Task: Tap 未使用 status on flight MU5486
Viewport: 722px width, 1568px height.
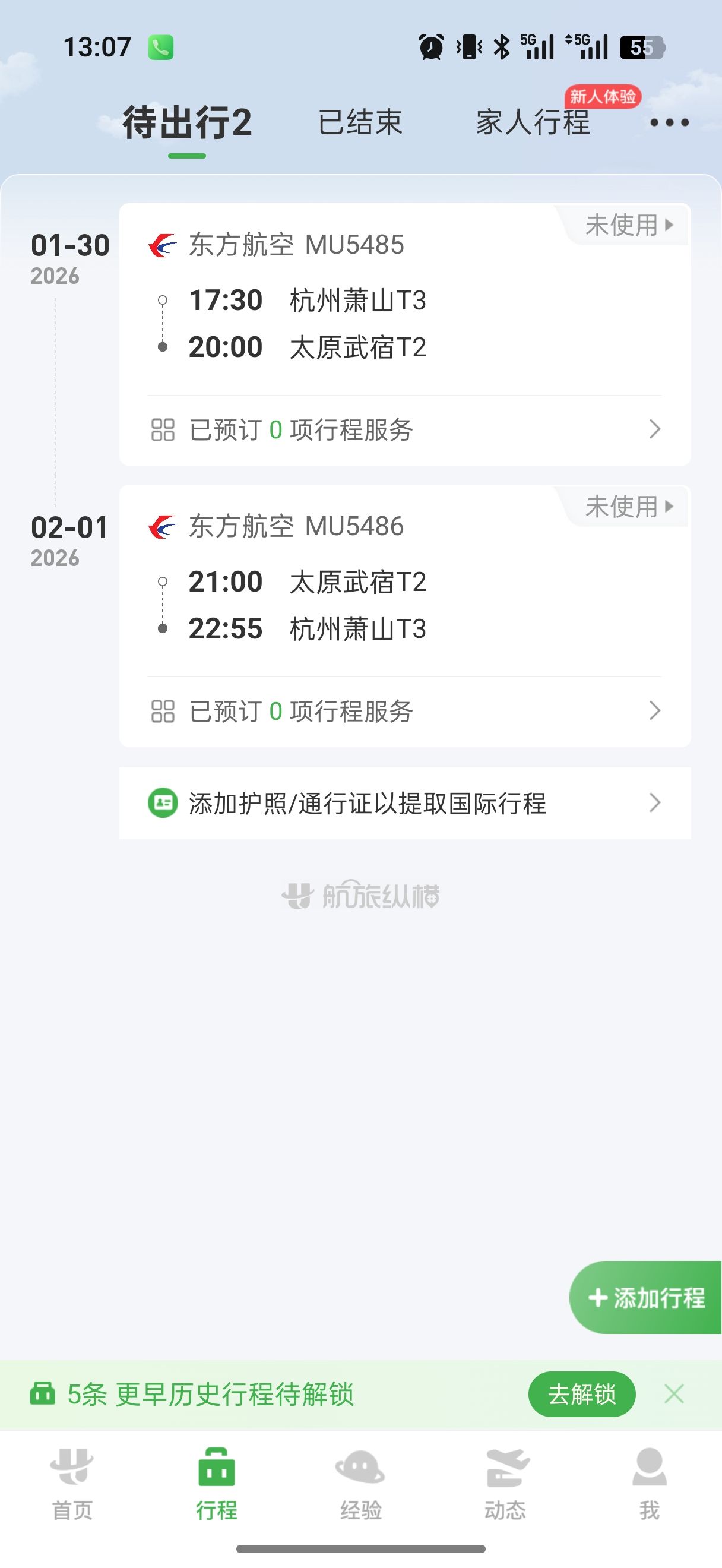Action: 629,506
